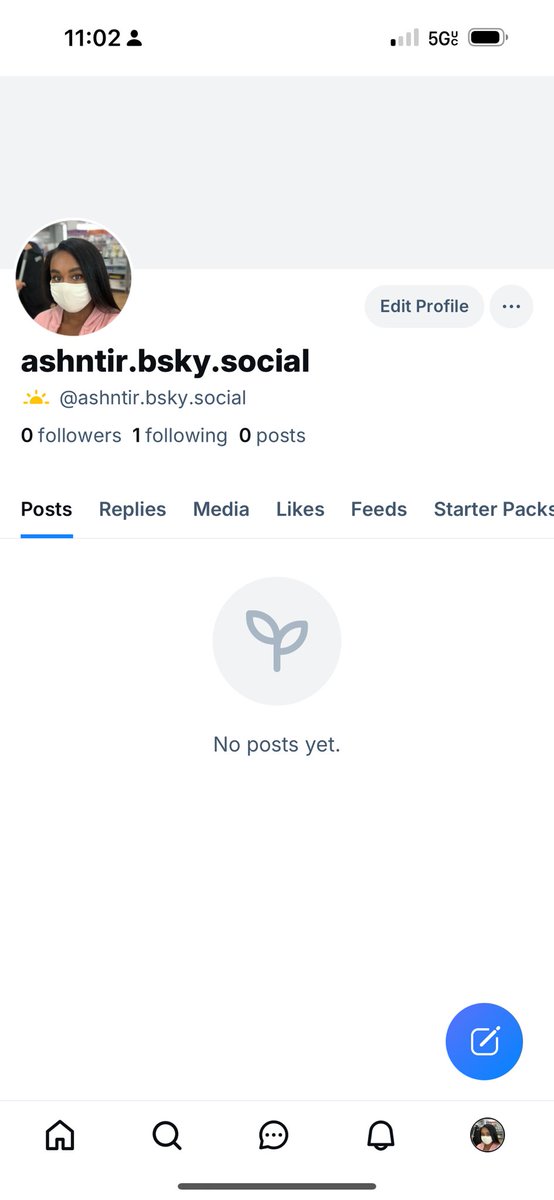Switch to the Feeds tab
554x1200 pixels.
point(379,509)
